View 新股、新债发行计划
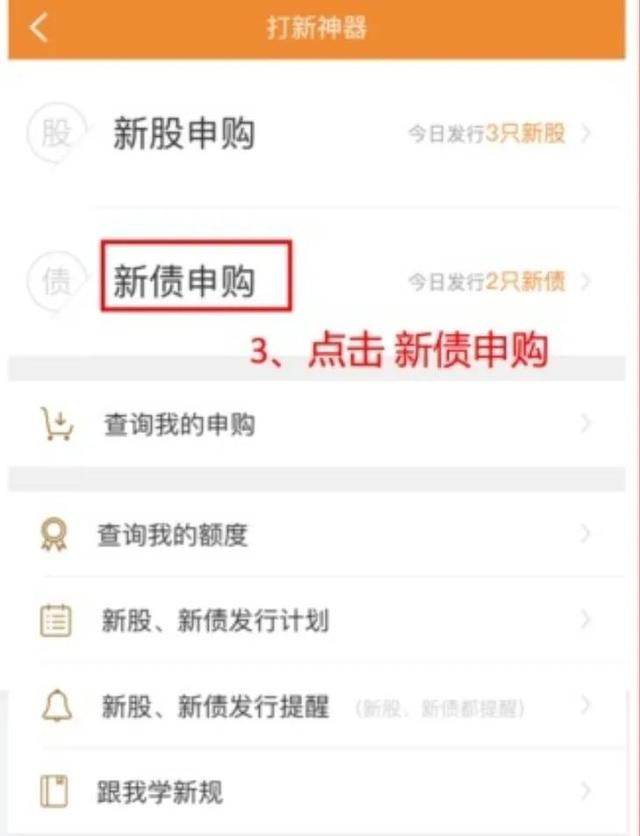Viewport: 640px width, 836px height. (x=214, y=621)
